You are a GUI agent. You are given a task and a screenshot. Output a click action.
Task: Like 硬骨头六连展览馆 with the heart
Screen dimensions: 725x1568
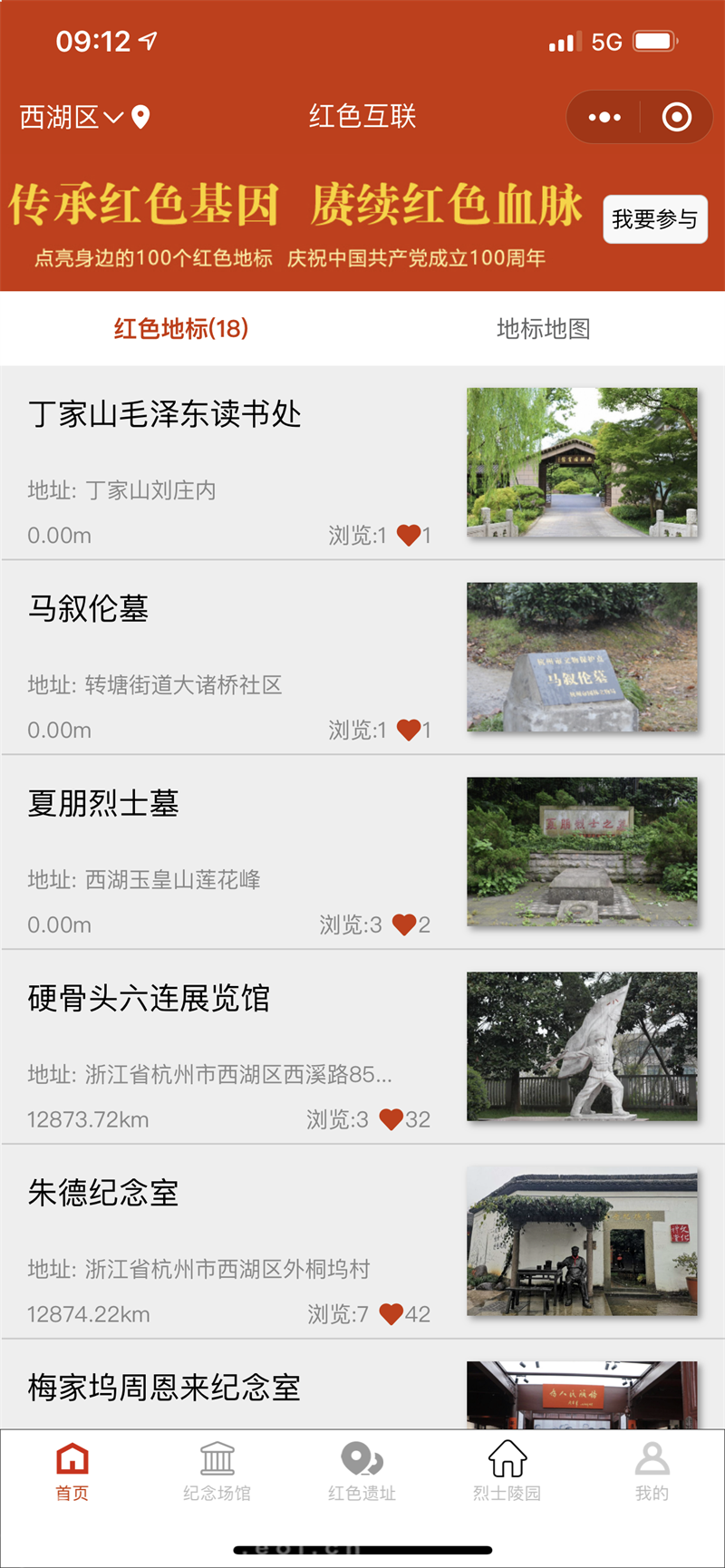point(391,1119)
